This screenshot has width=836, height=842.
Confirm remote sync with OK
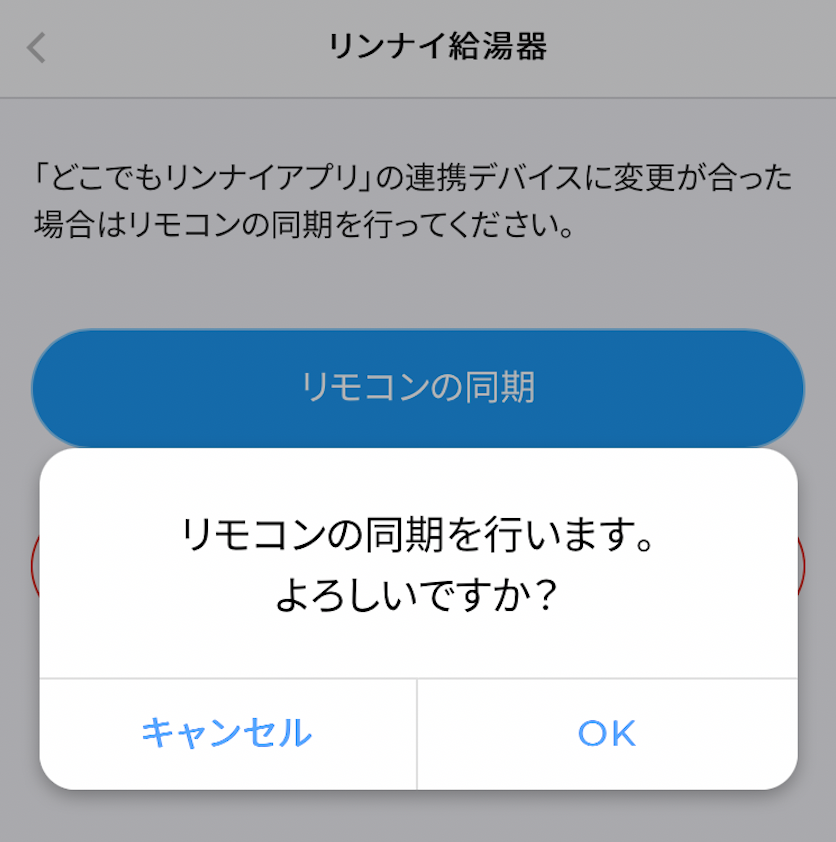click(x=607, y=734)
